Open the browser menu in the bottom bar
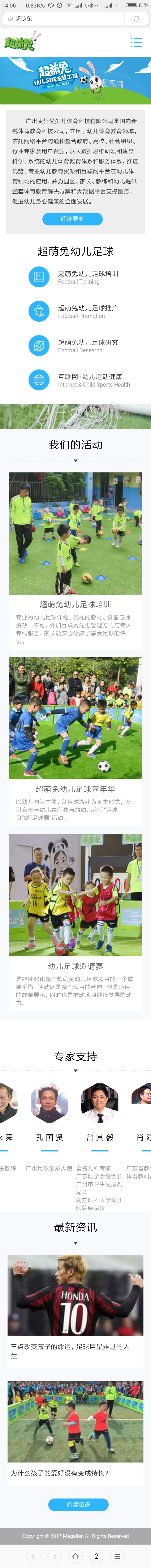151x1568 pixels. (x=117, y=1551)
